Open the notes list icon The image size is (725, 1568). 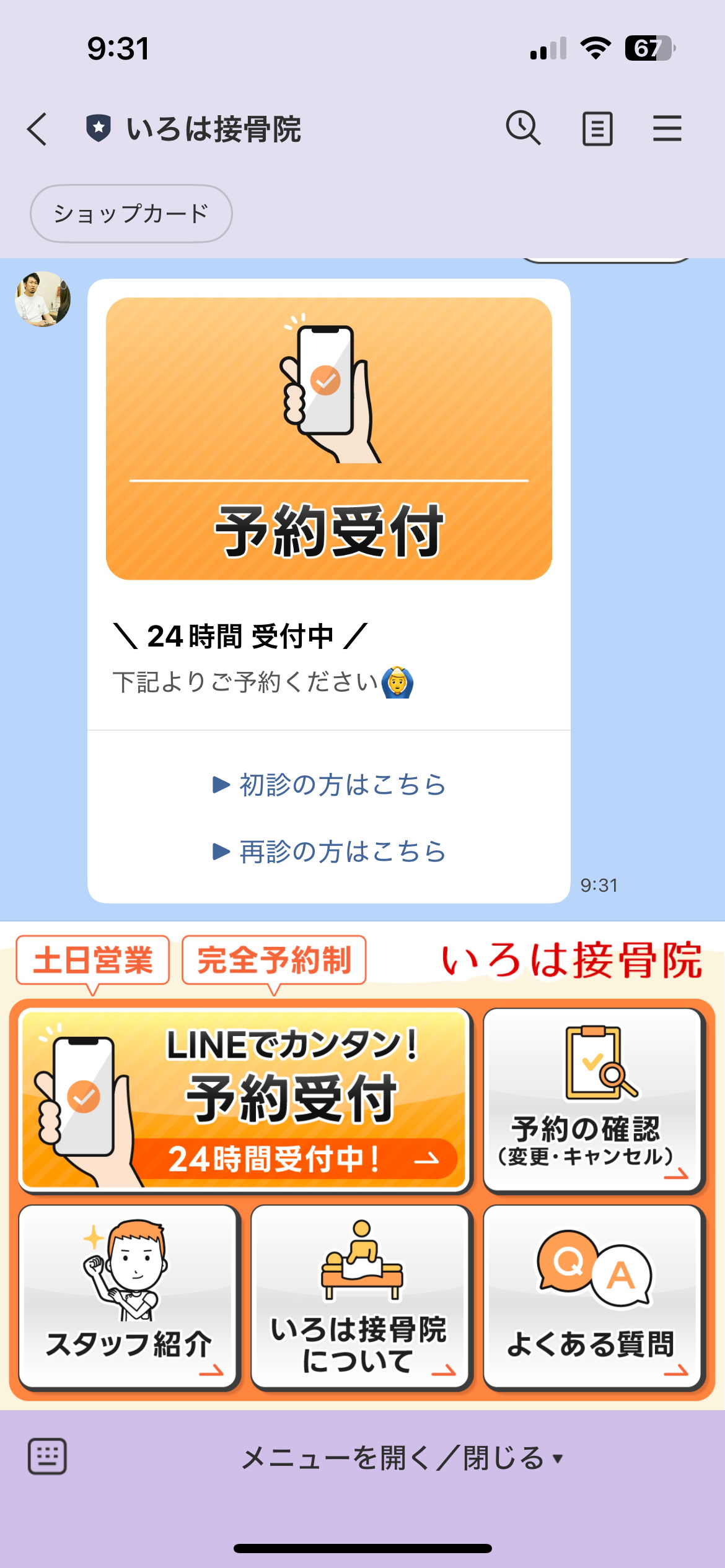[x=597, y=129]
